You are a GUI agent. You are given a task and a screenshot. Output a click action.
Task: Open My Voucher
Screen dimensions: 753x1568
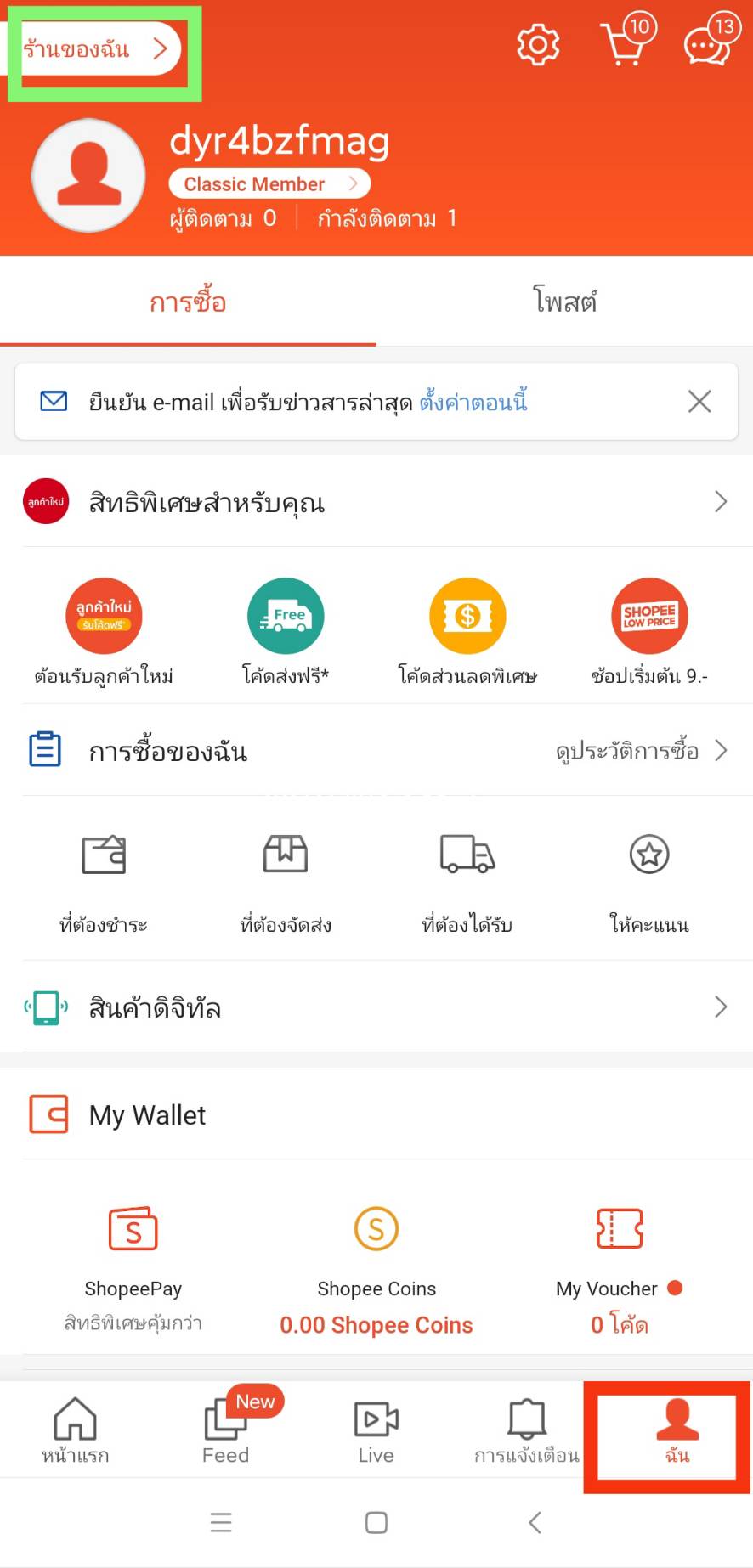pos(620,1257)
